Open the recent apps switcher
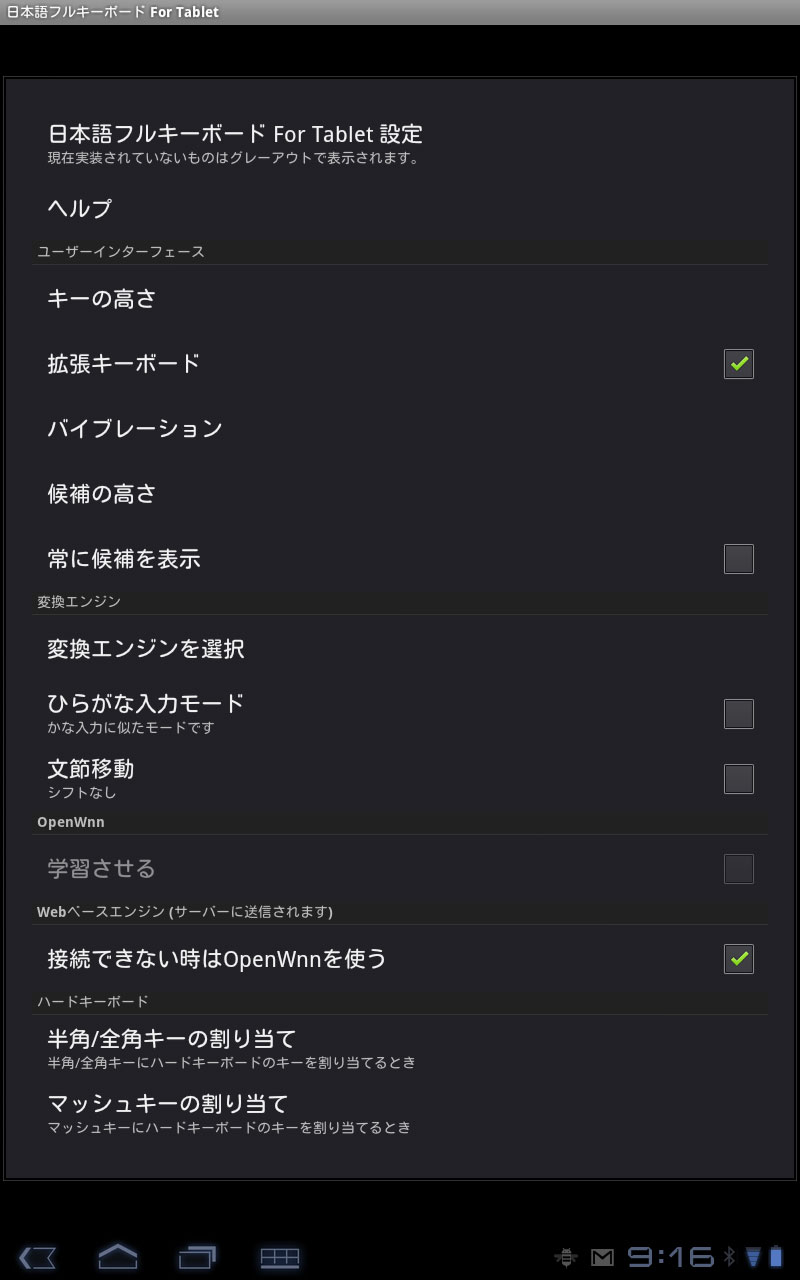This screenshot has width=800, height=1280. (x=199, y=1255)
